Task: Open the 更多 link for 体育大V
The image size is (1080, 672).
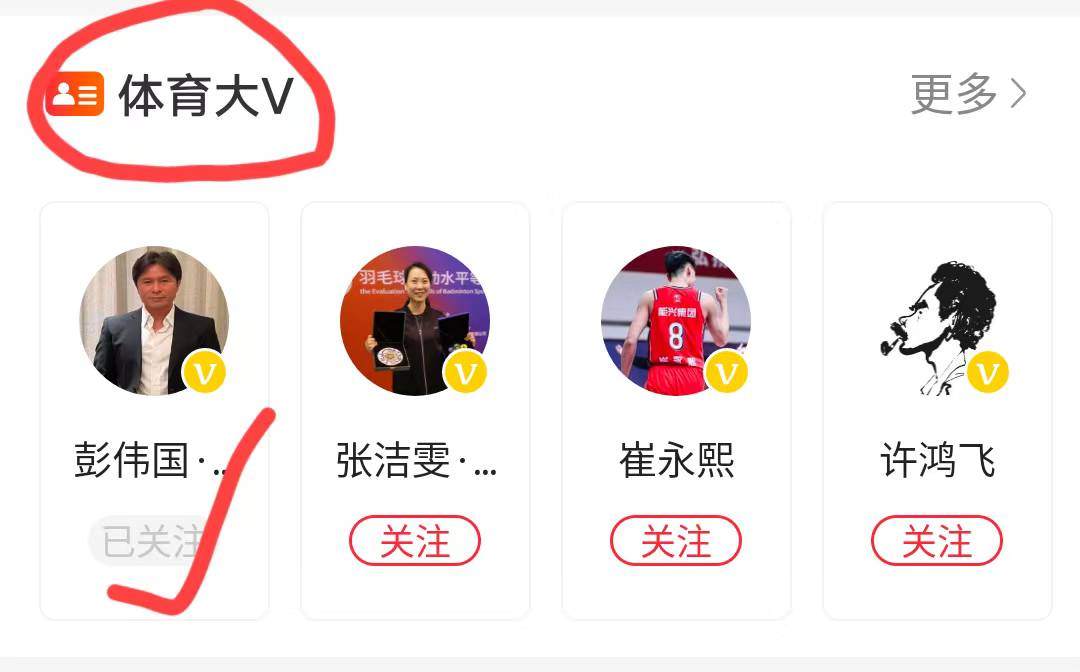Action: click(968, 94)
